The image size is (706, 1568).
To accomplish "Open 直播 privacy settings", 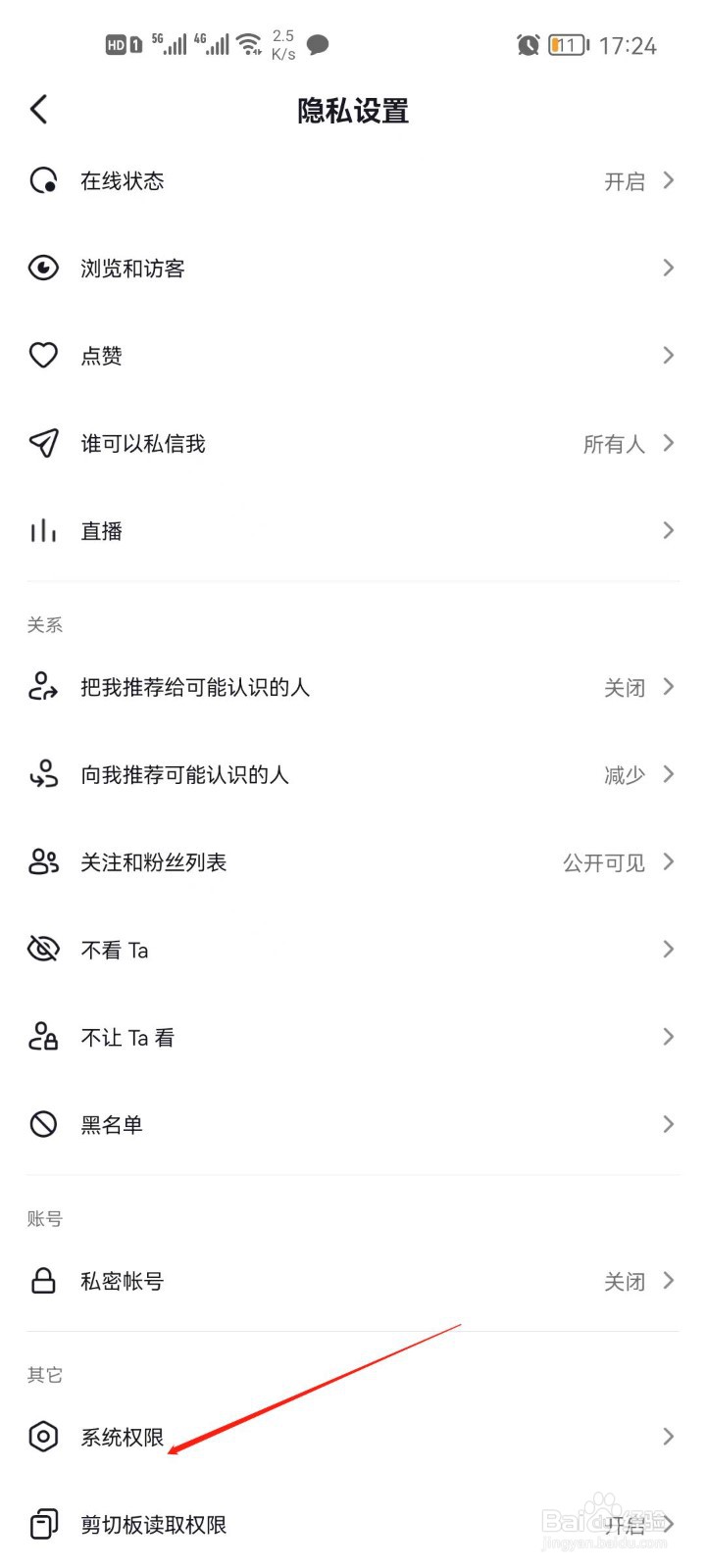I will [x=353, y=531].
